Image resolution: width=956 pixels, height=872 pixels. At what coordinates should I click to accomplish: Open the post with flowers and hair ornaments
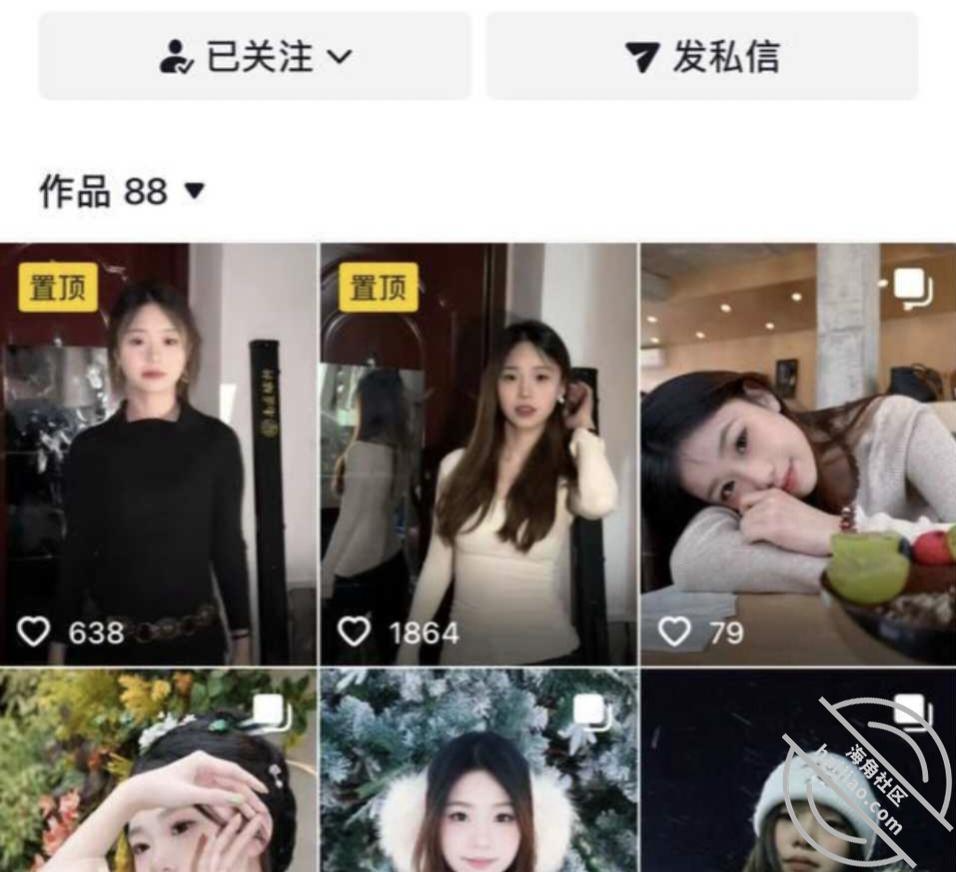click(x=159, y=770)
